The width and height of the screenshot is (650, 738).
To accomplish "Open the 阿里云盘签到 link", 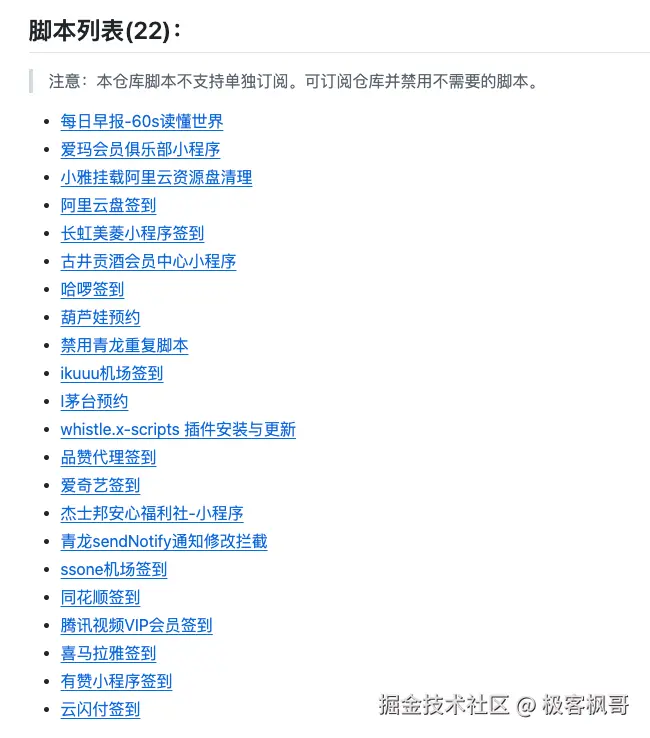I will (108, 205).
